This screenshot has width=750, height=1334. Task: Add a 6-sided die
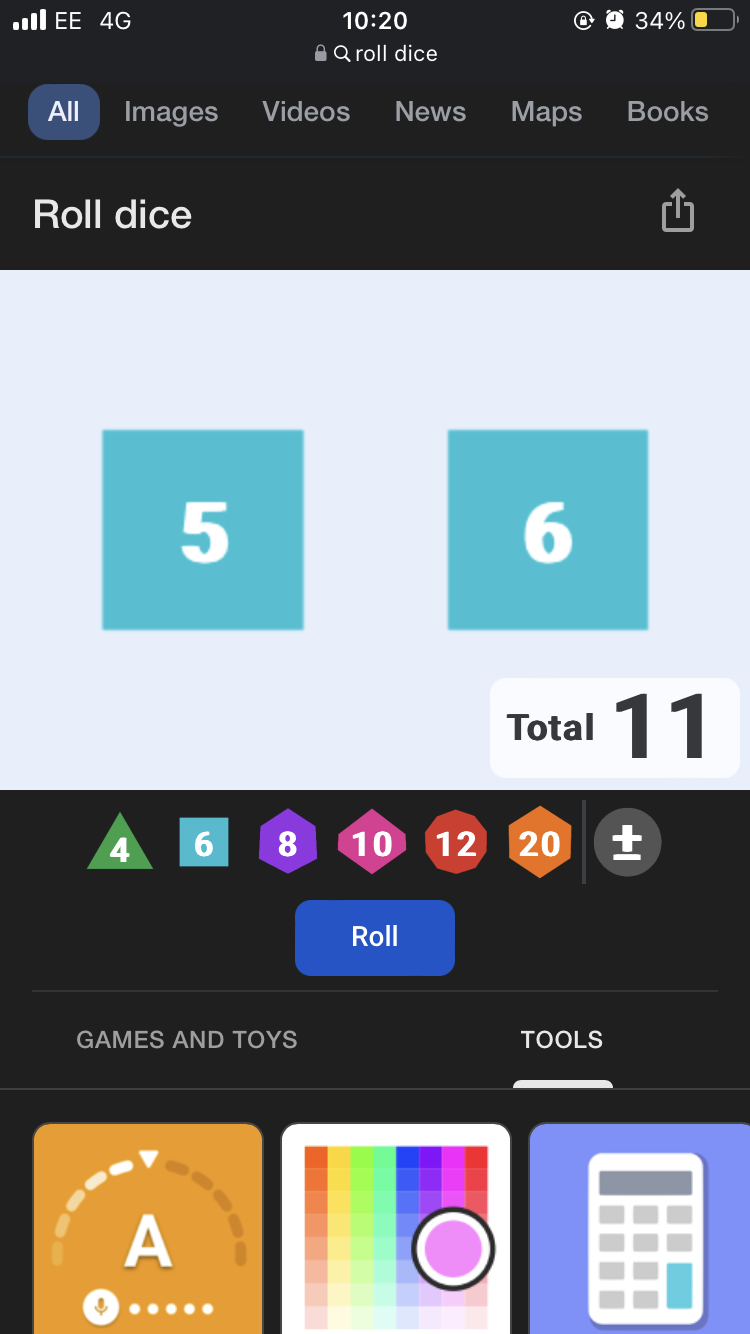click(x=204, y=843)
